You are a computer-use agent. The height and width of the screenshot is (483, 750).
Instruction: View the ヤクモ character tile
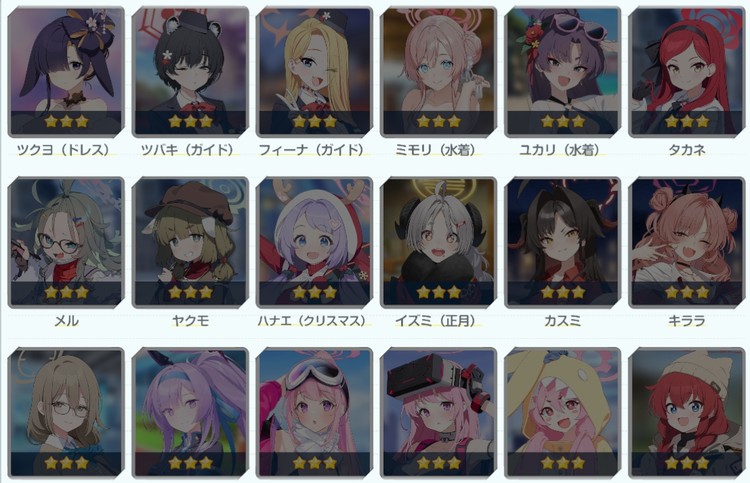pyautogui.click(x=190, y=242)
